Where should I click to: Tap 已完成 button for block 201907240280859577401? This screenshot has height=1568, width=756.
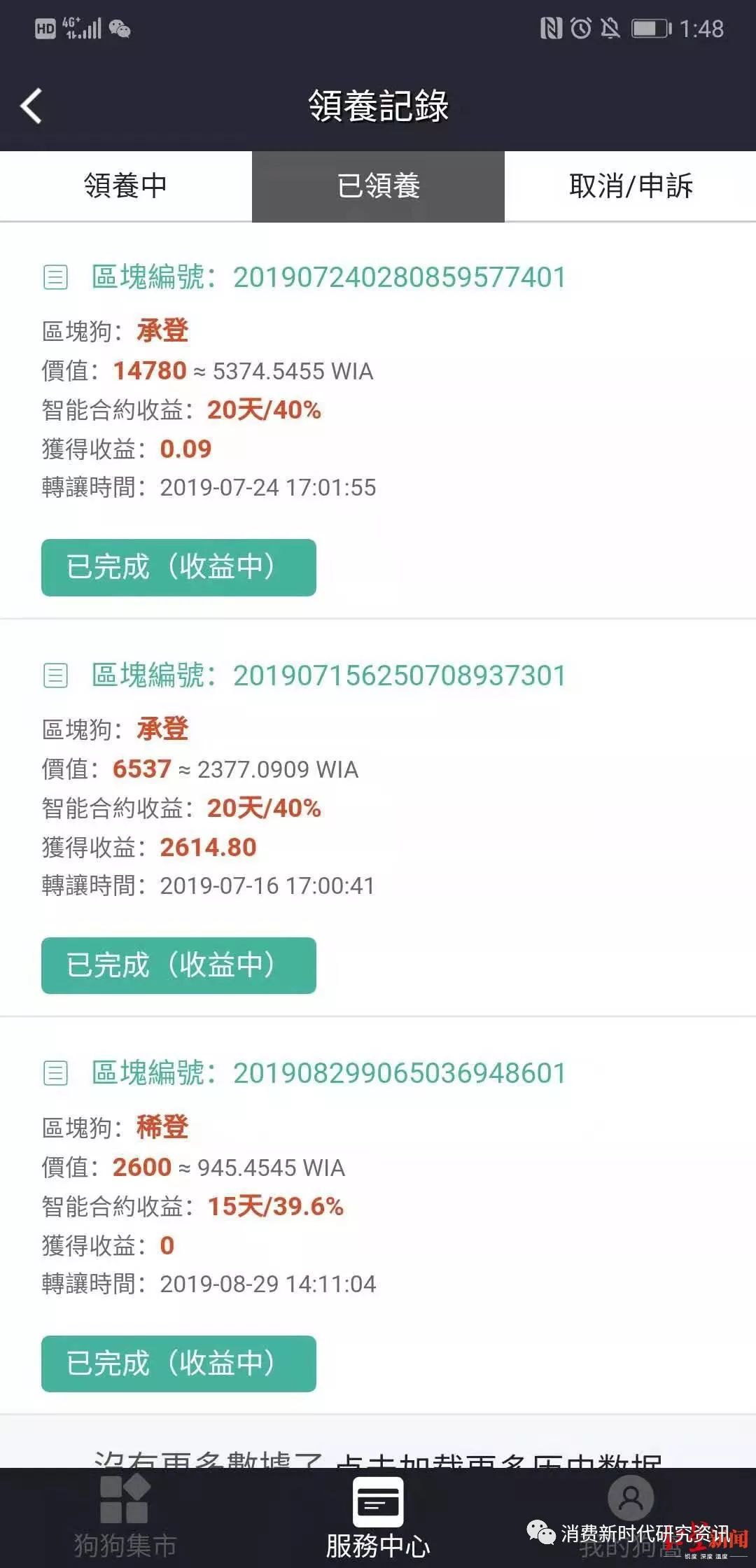178,567
